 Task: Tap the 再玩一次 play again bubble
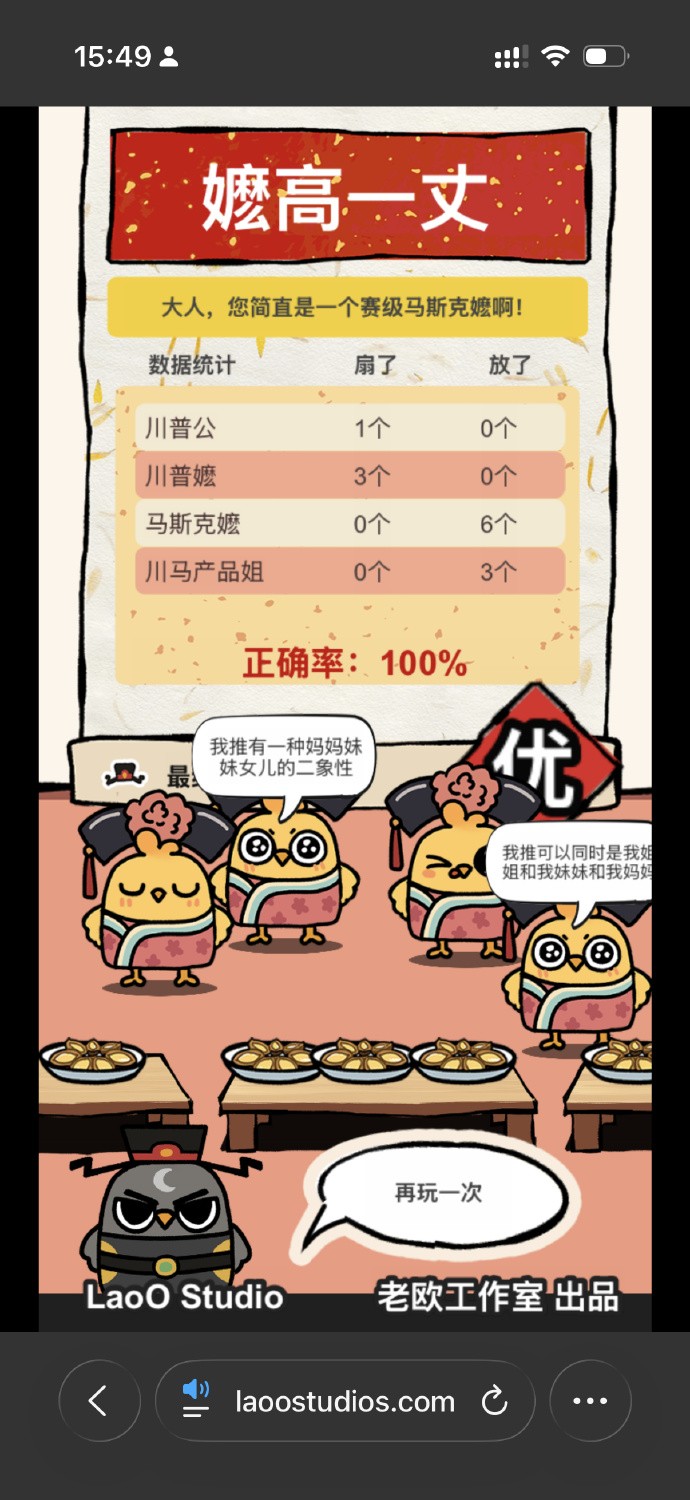click(x=438, y=1193)
